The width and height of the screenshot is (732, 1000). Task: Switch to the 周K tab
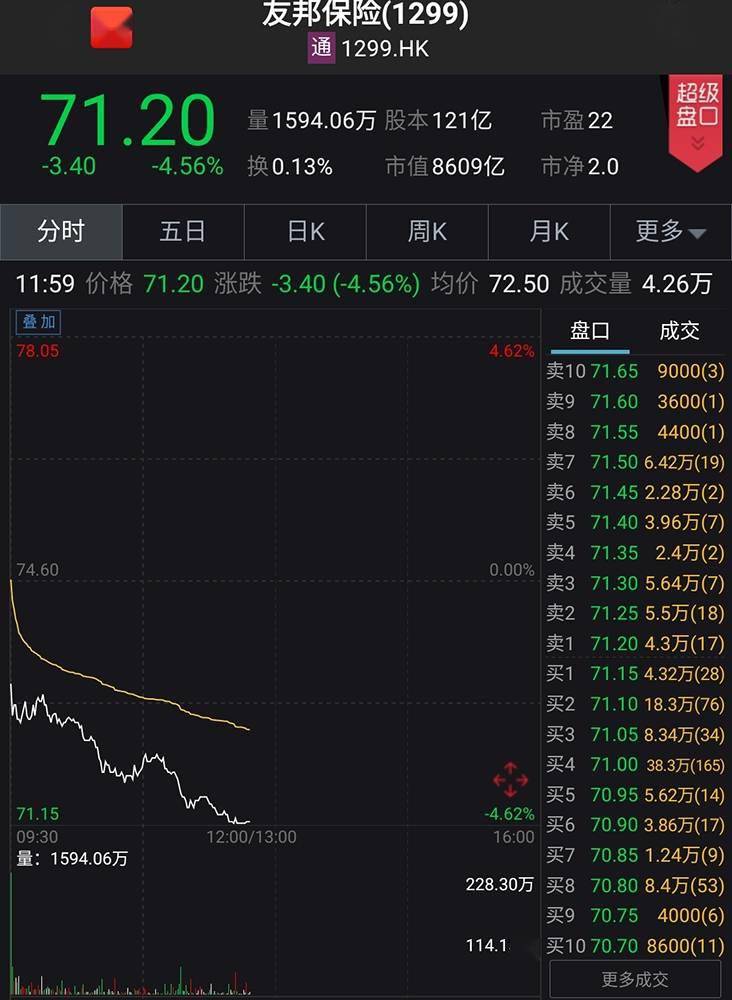coord(425,231)
